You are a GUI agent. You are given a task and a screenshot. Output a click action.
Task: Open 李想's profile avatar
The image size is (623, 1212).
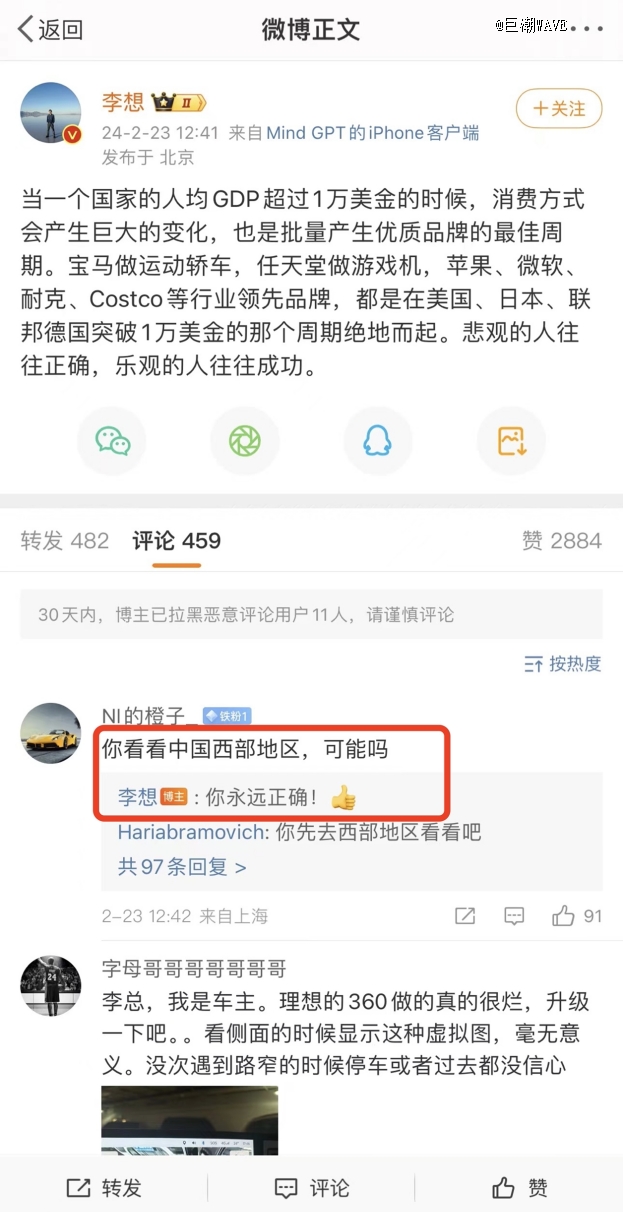(x=51, y=113)
